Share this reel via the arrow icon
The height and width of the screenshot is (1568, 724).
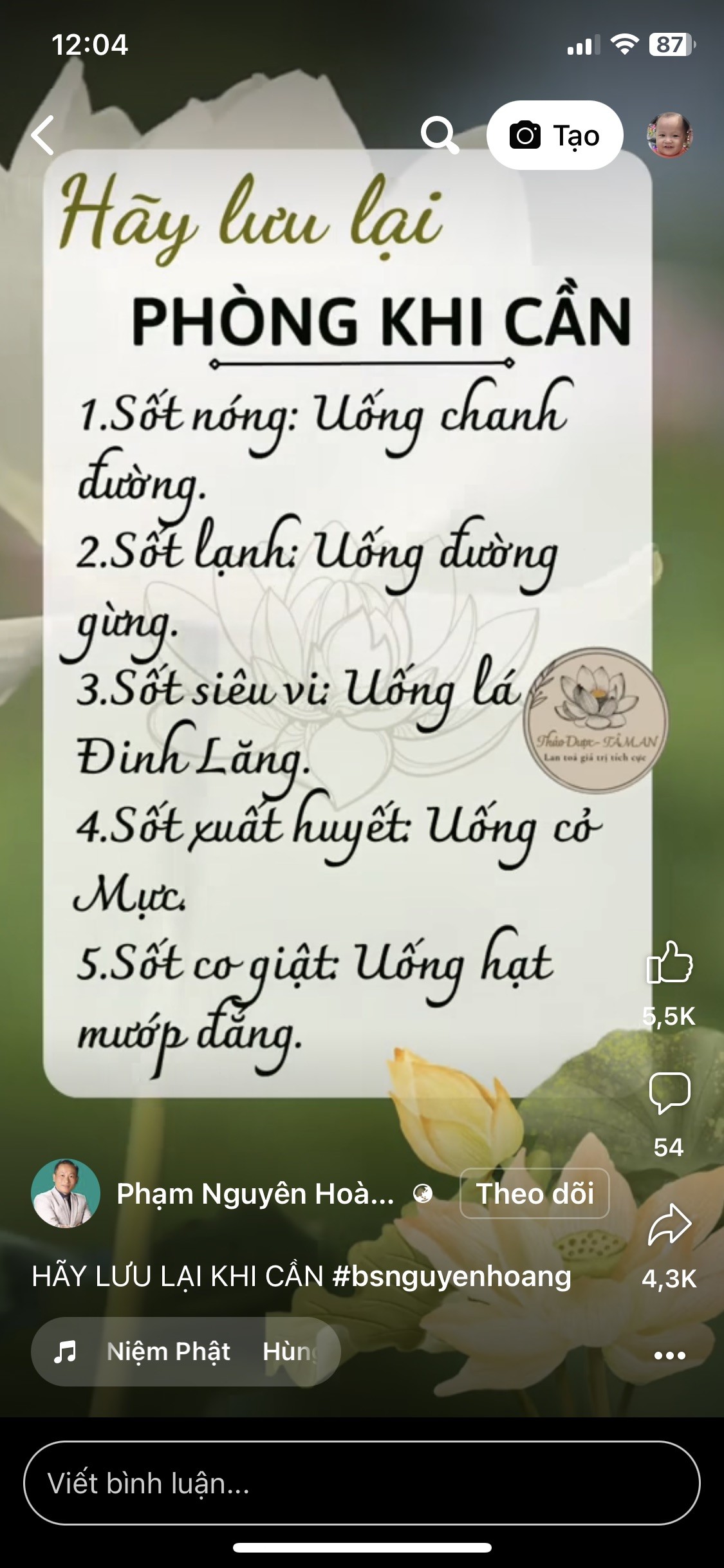[669, 1224]
